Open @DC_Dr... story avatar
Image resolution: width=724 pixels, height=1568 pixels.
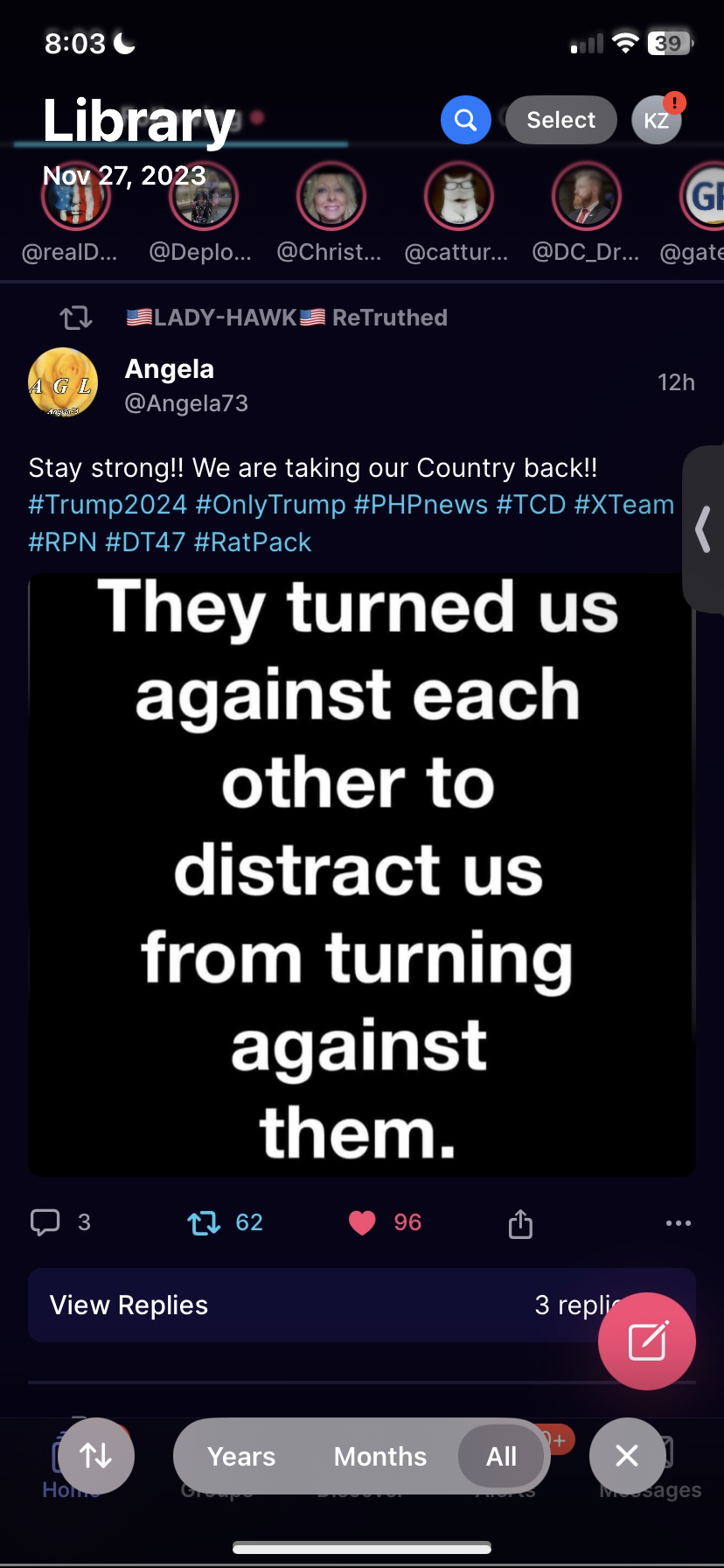[586, 197]
